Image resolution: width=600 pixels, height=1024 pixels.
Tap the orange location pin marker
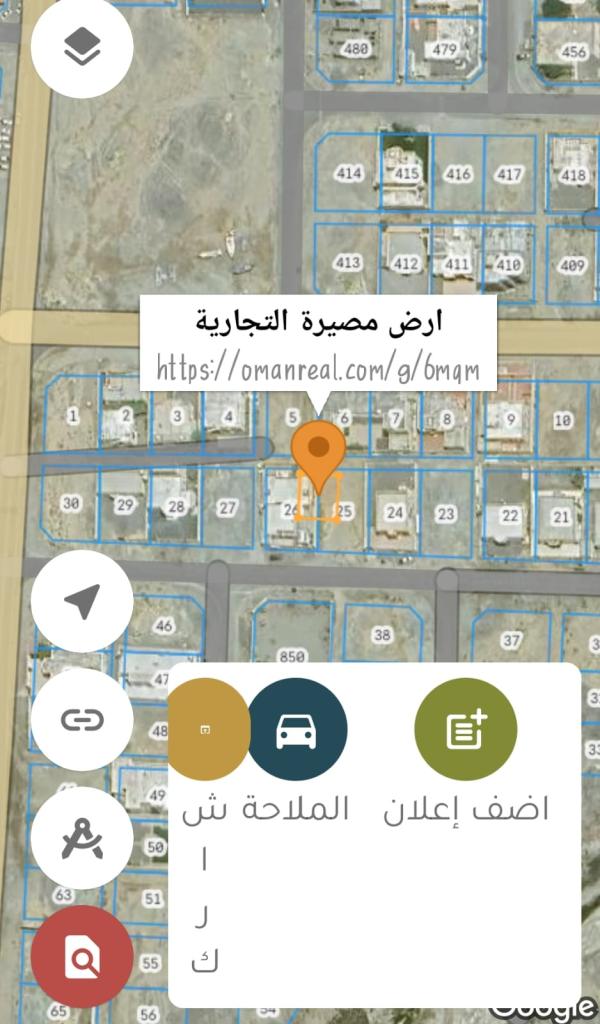pyautogui.click(x=319, y=450)
